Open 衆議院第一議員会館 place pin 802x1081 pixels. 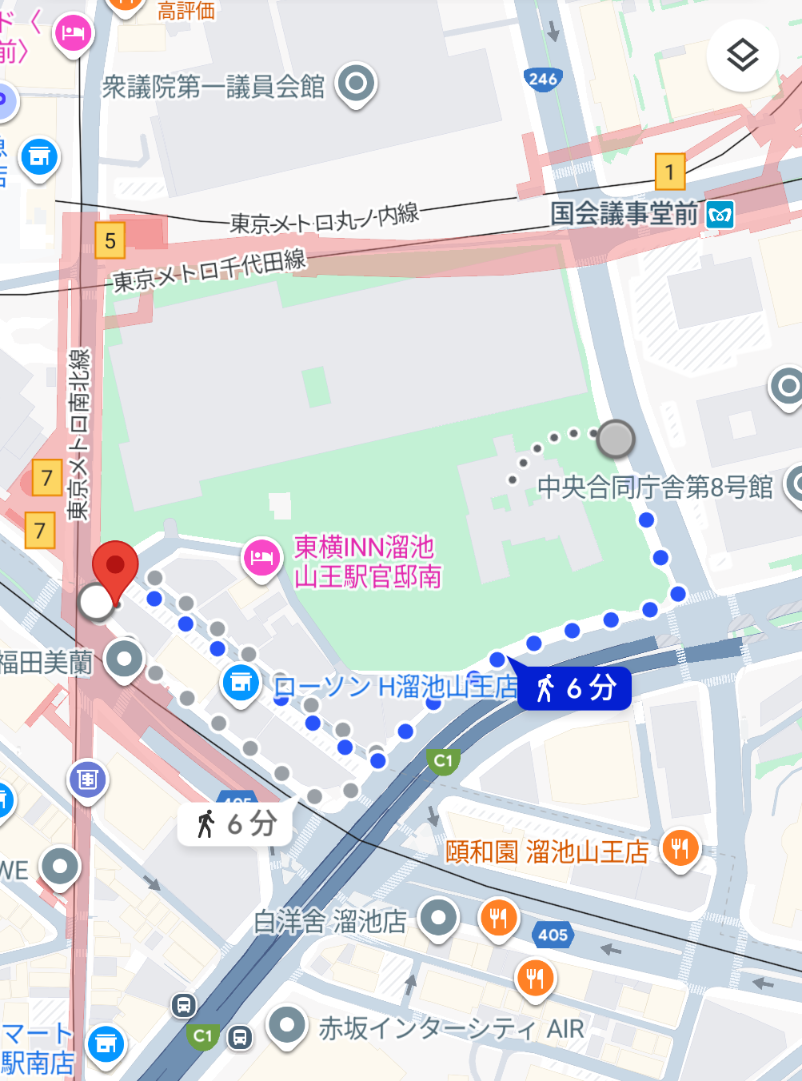356,84
